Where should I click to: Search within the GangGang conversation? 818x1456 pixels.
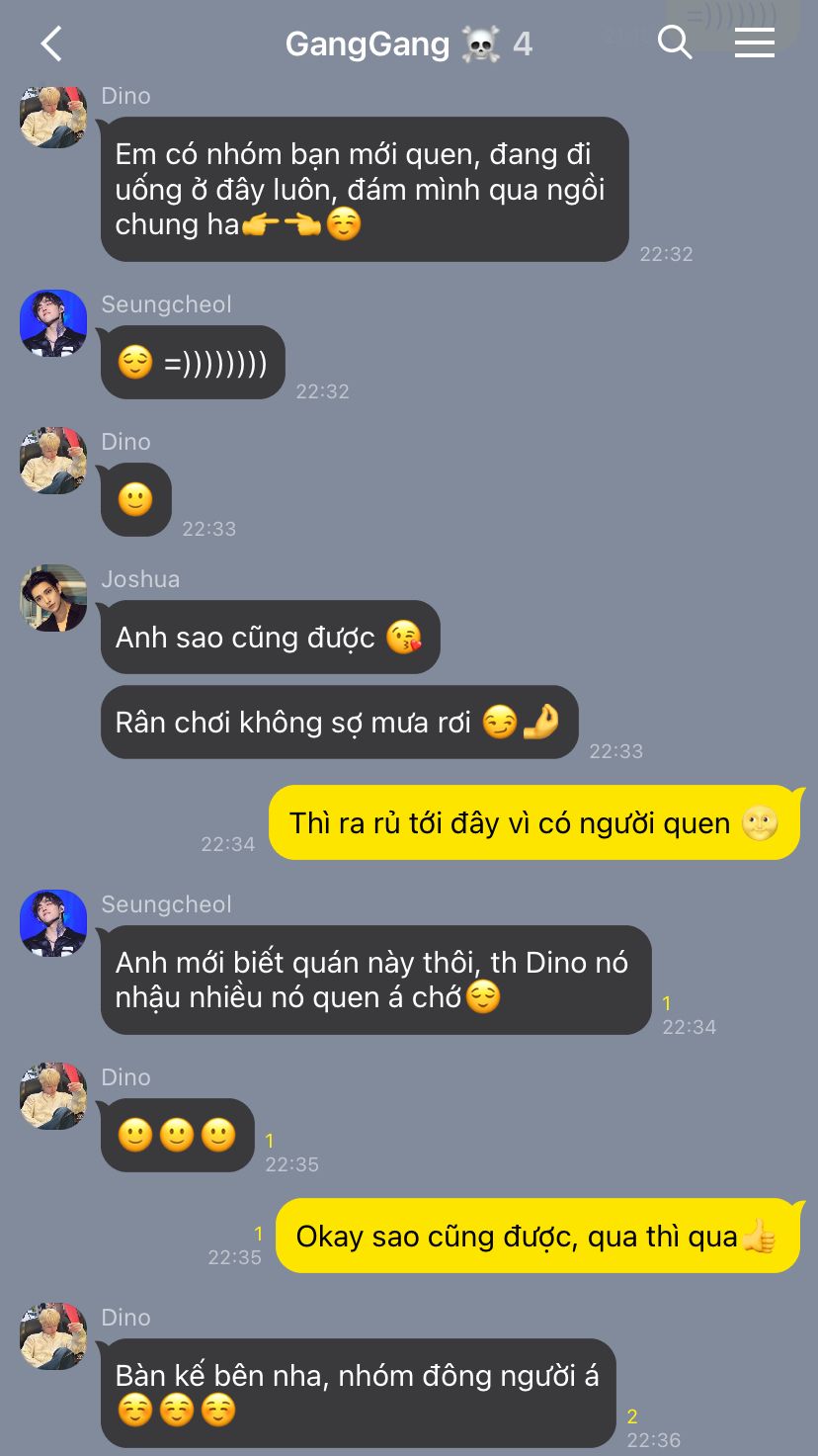click(675, 43)
